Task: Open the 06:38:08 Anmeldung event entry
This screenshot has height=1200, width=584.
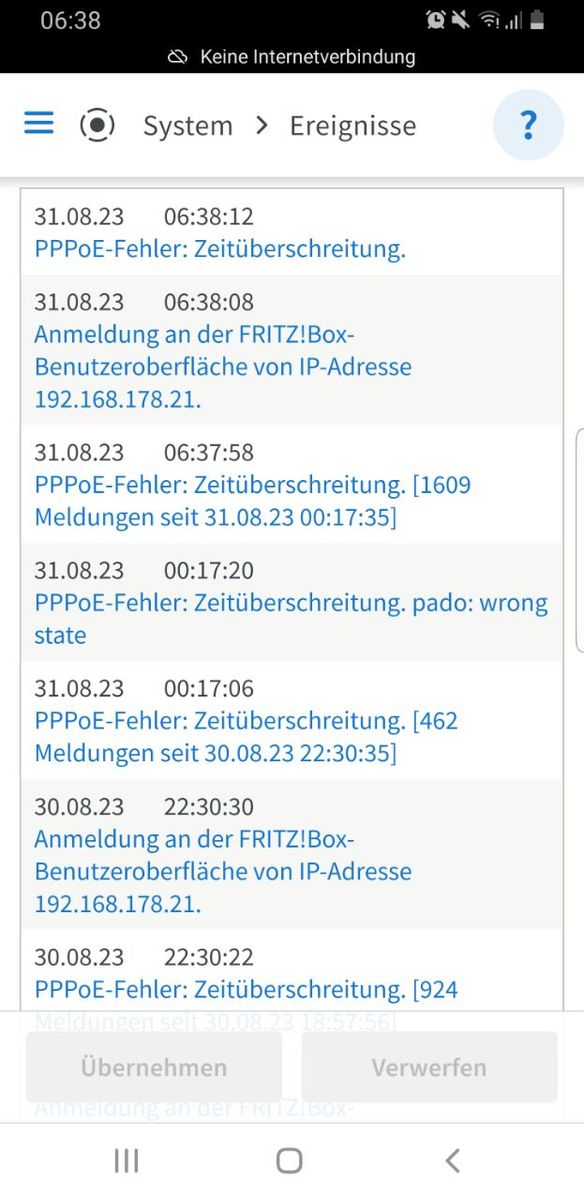Action: pyautogui.click(x=292, y=350)
